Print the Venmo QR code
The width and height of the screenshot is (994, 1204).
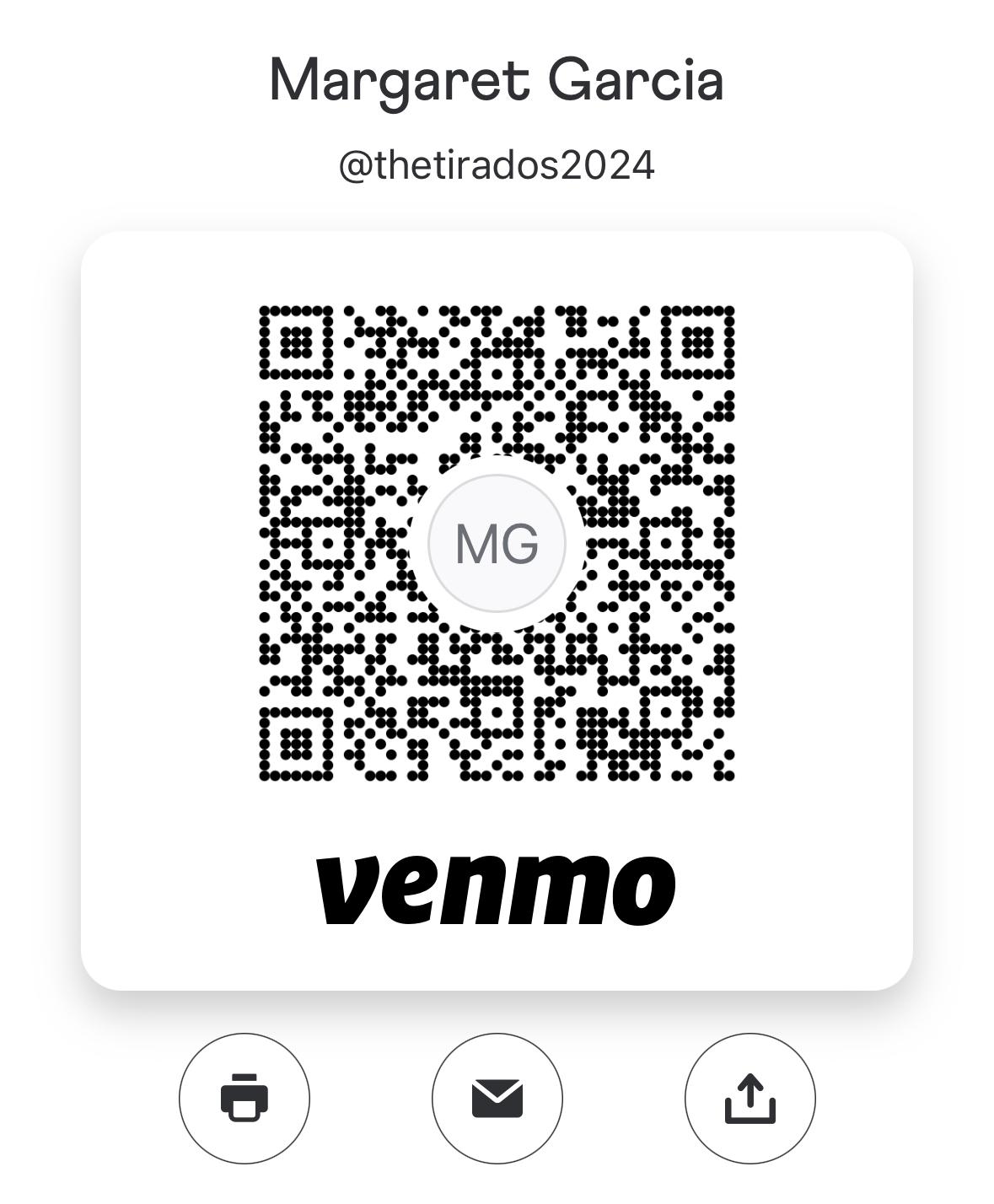point(244,1099)
